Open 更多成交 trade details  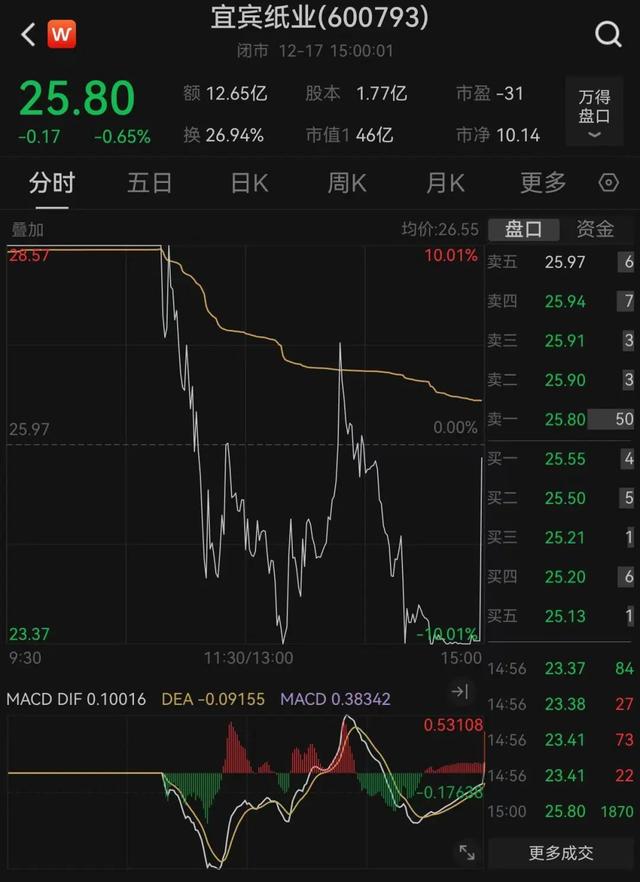coord(560,853)
